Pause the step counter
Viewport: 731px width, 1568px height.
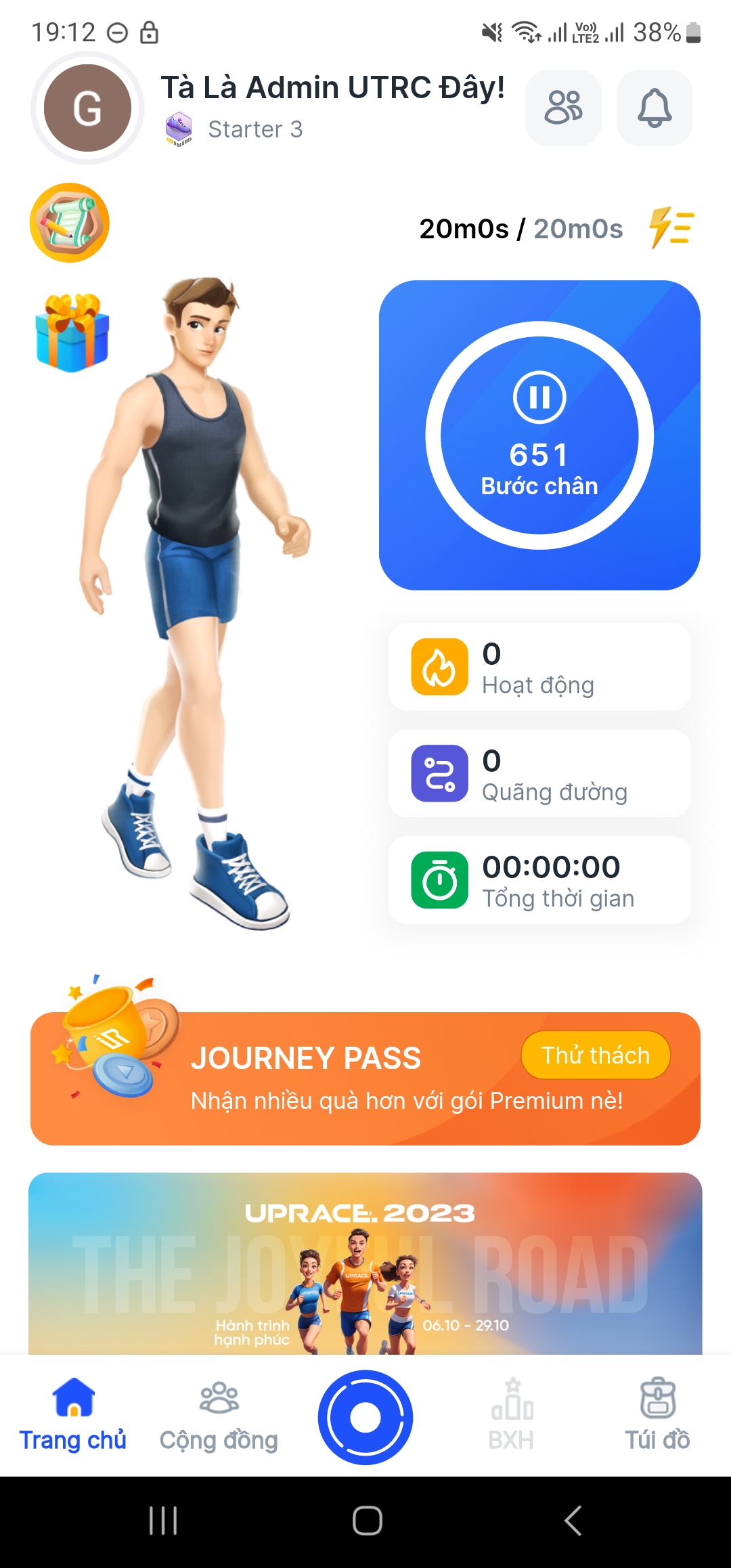(539, 397)
